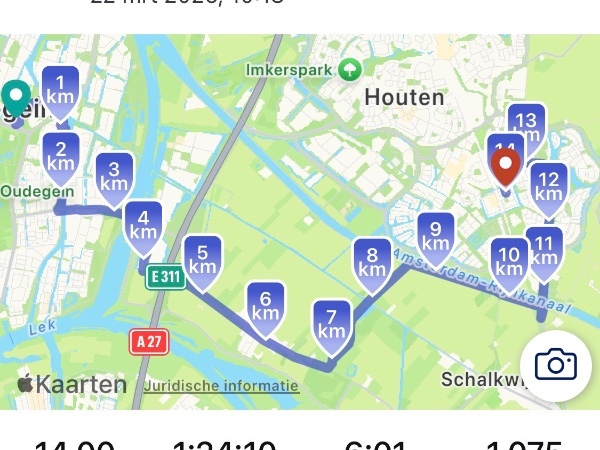Tap the camera snapshot button
Viewport: 600px width, 450px height.
coord(555,365)
